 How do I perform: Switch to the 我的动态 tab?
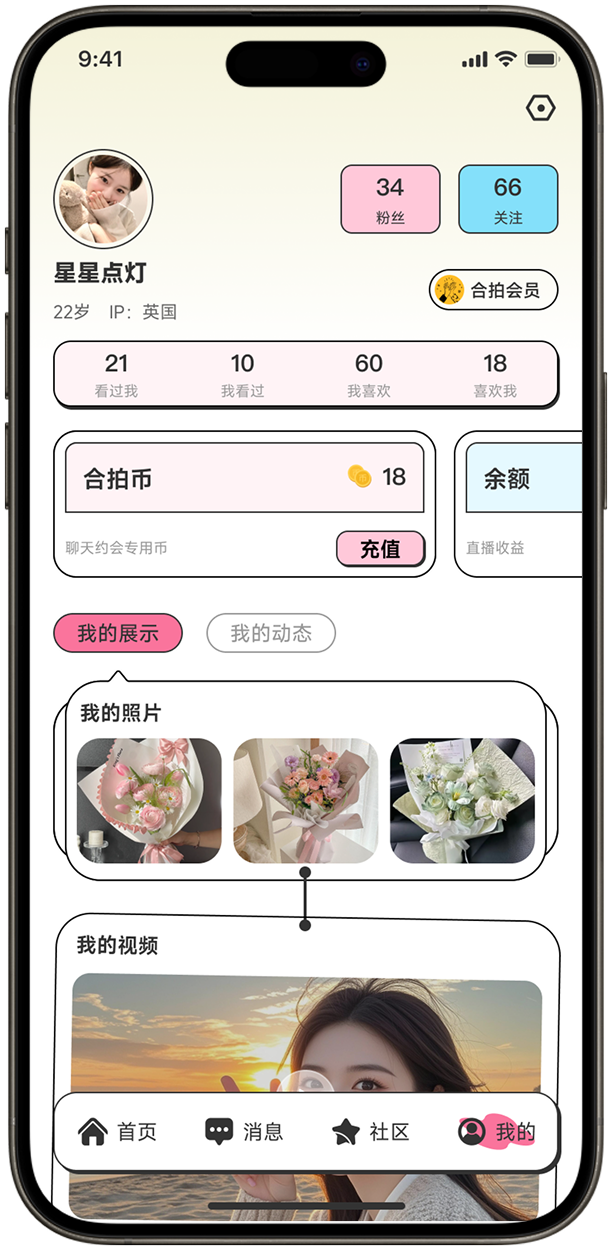pyautogui.click(x=271, y=633)
